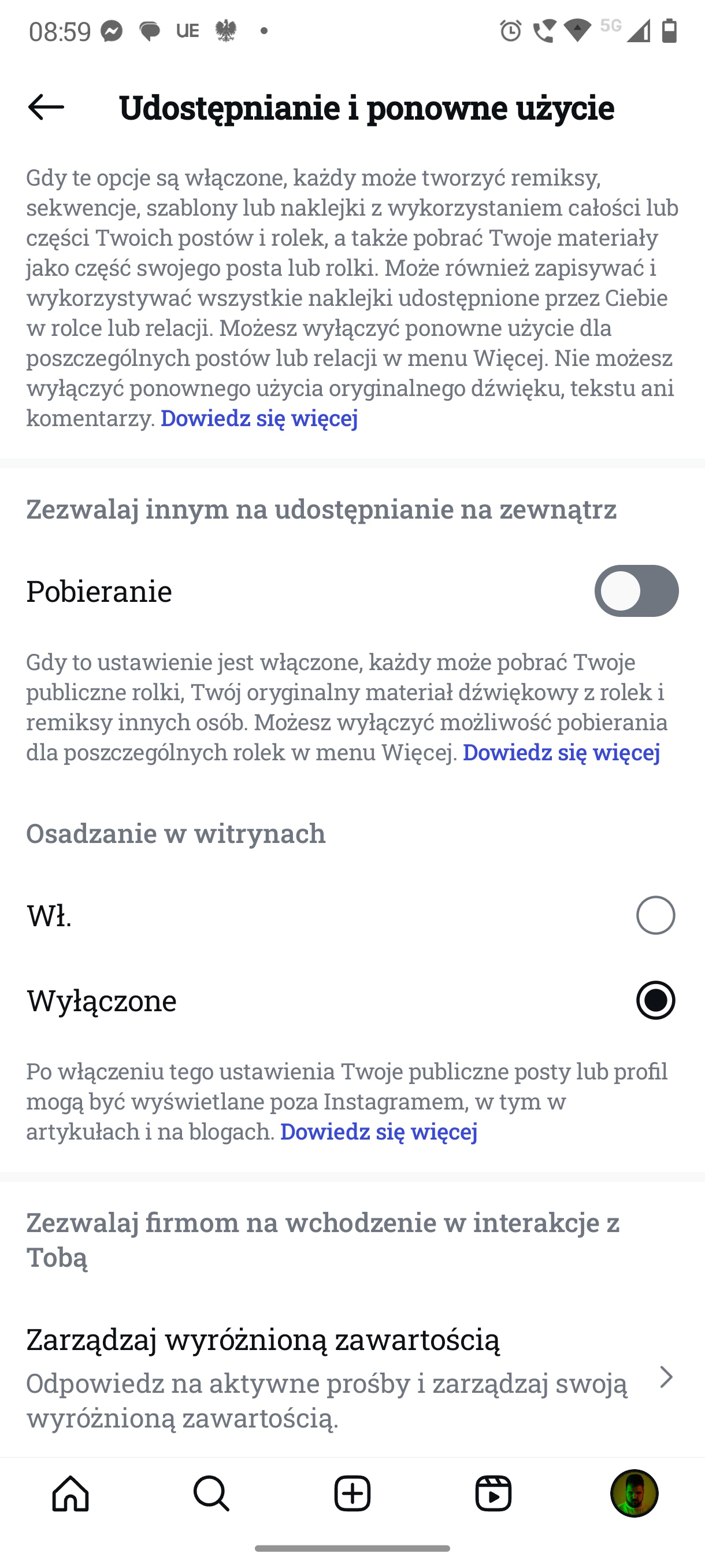Go to the Home tab
705x1568 pixels.
70,1493
